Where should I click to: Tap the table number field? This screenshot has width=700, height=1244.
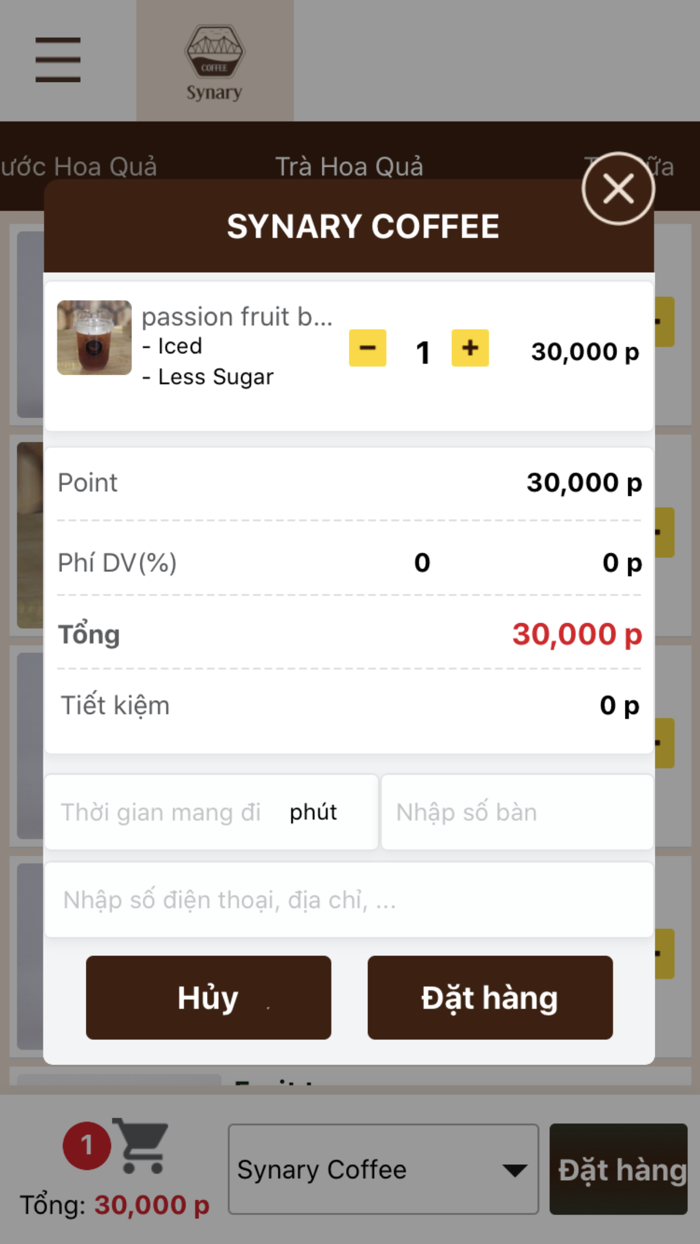tap(516, 812)
